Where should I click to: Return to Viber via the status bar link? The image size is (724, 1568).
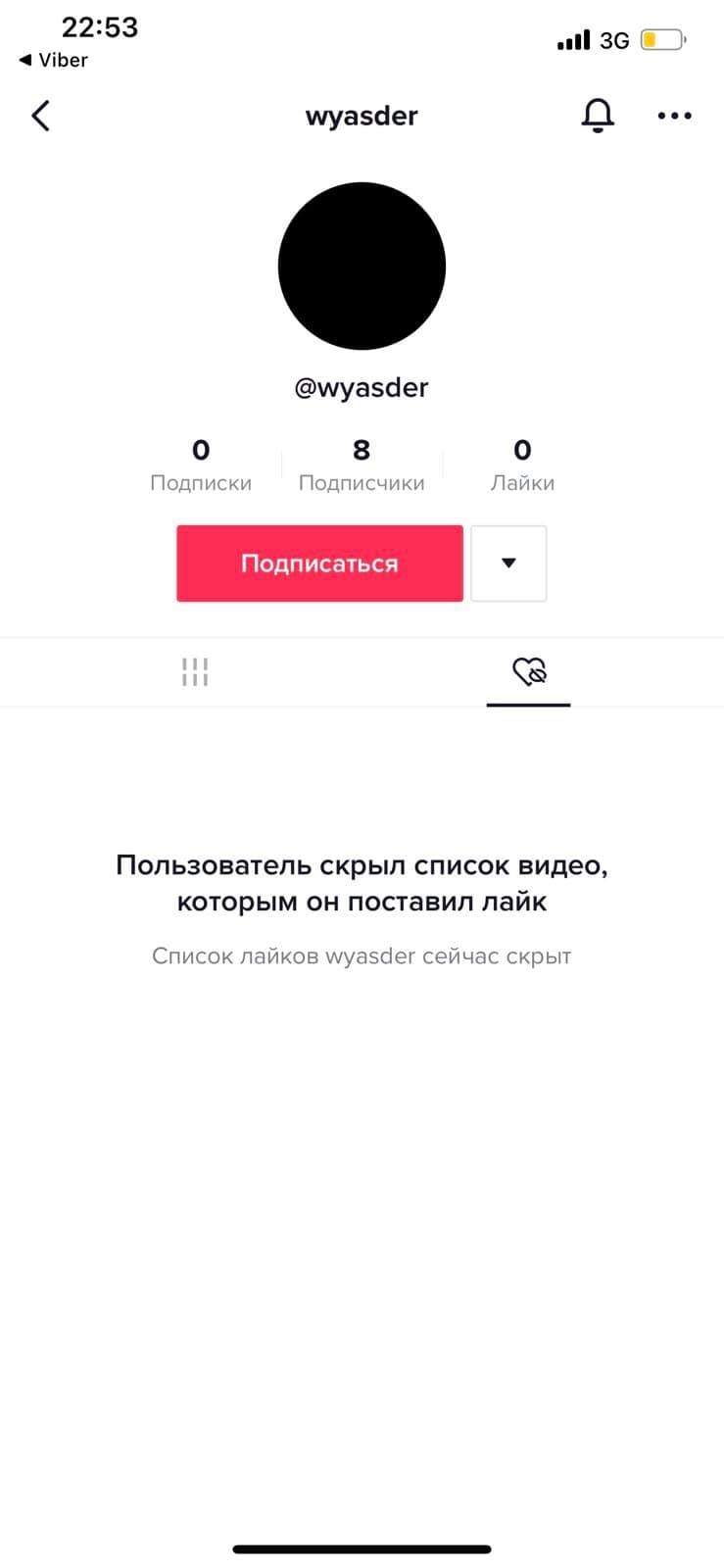[54, 60]
